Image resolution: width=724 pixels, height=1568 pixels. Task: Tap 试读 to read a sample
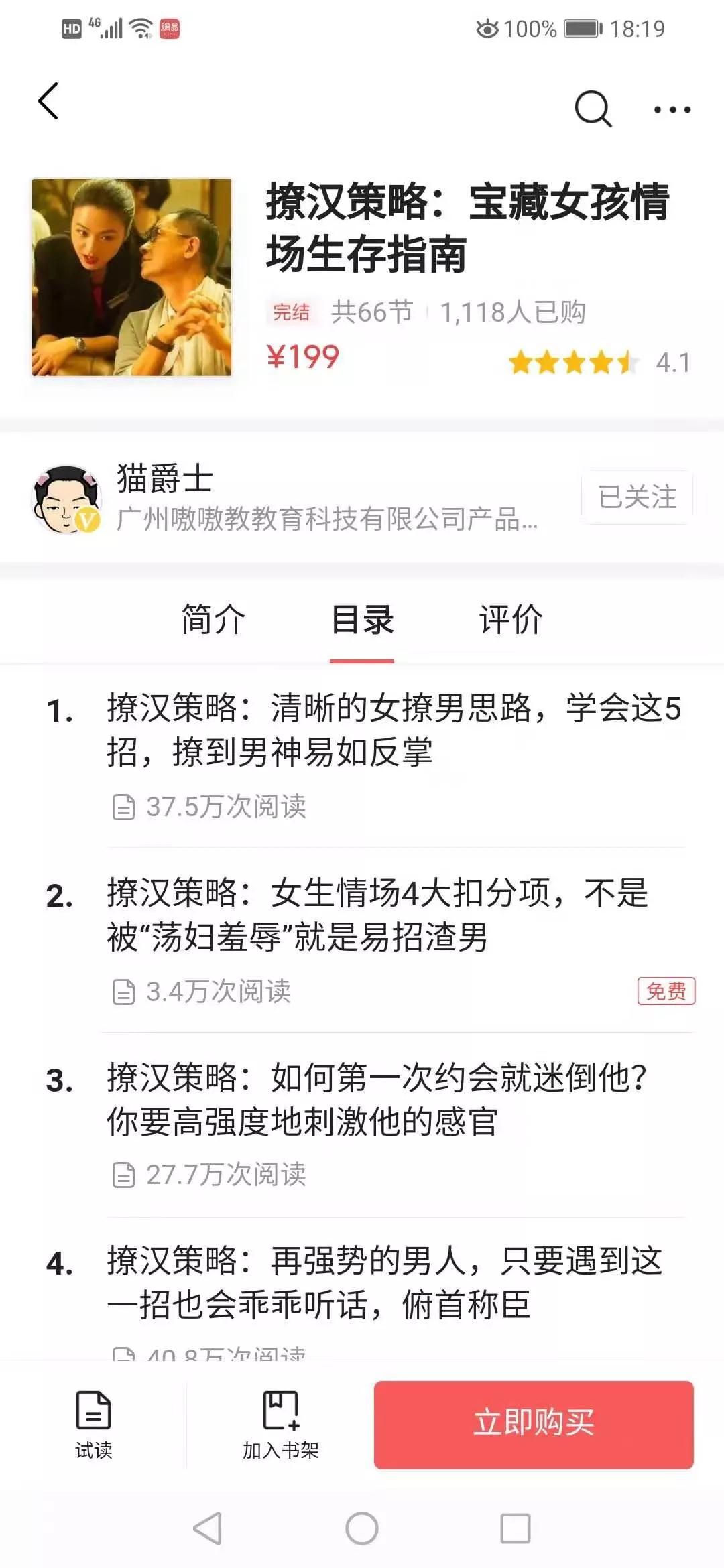coord(93,1424)
